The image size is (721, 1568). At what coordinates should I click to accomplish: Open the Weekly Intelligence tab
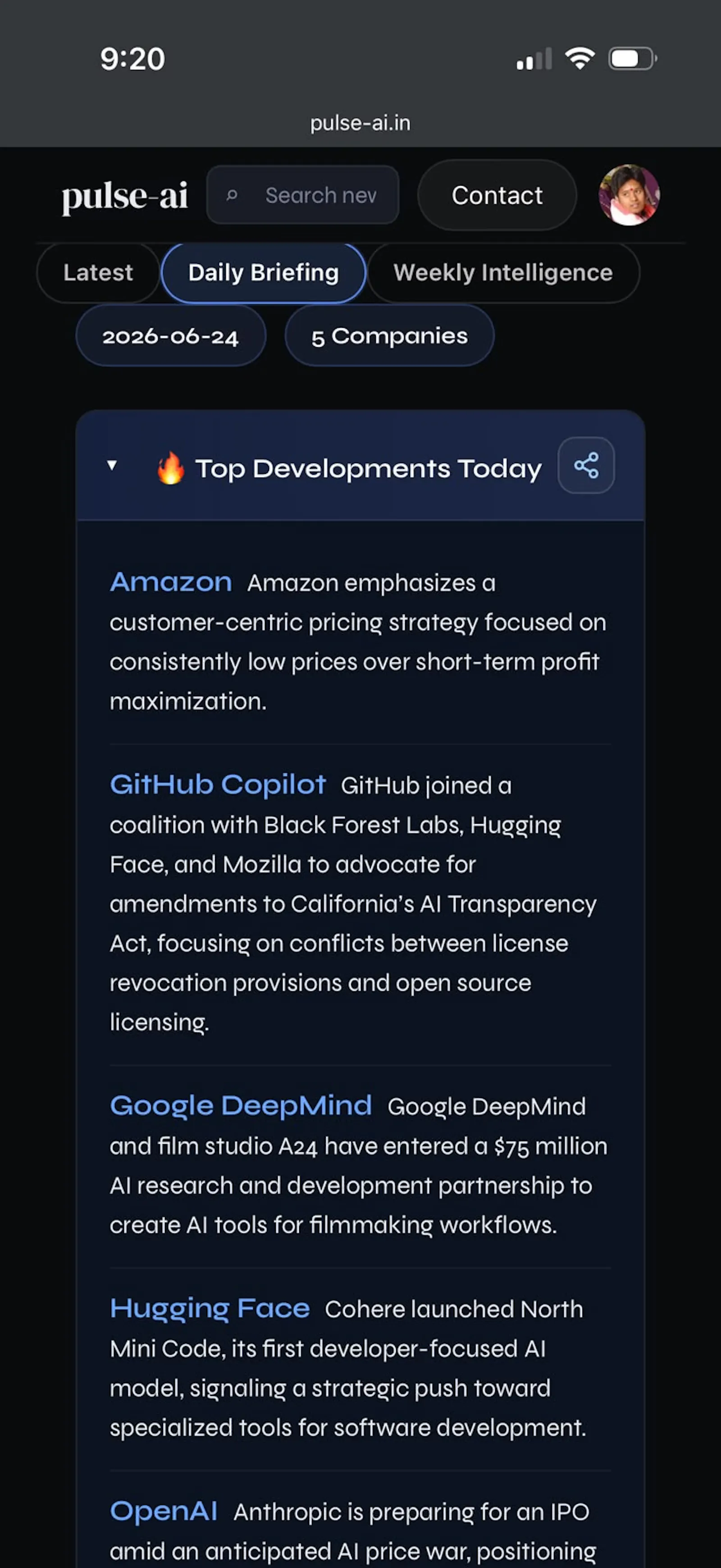(x=503, y=273)
